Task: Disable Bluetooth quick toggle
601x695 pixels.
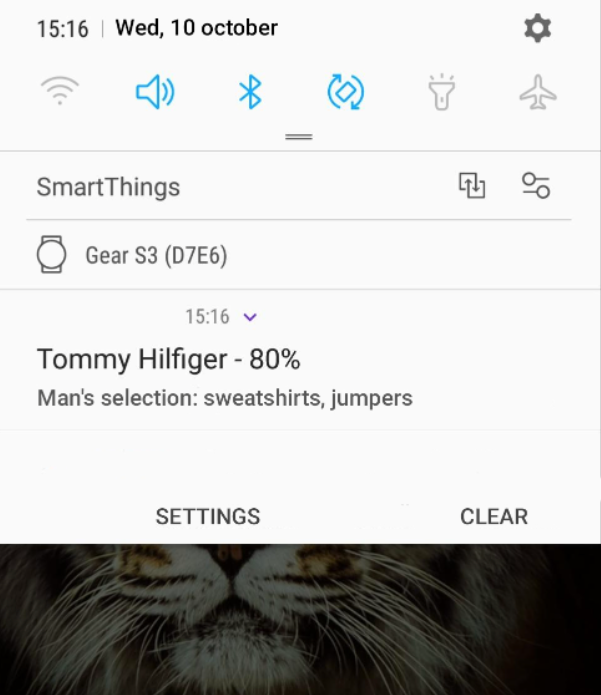Action: click(249, 93)
